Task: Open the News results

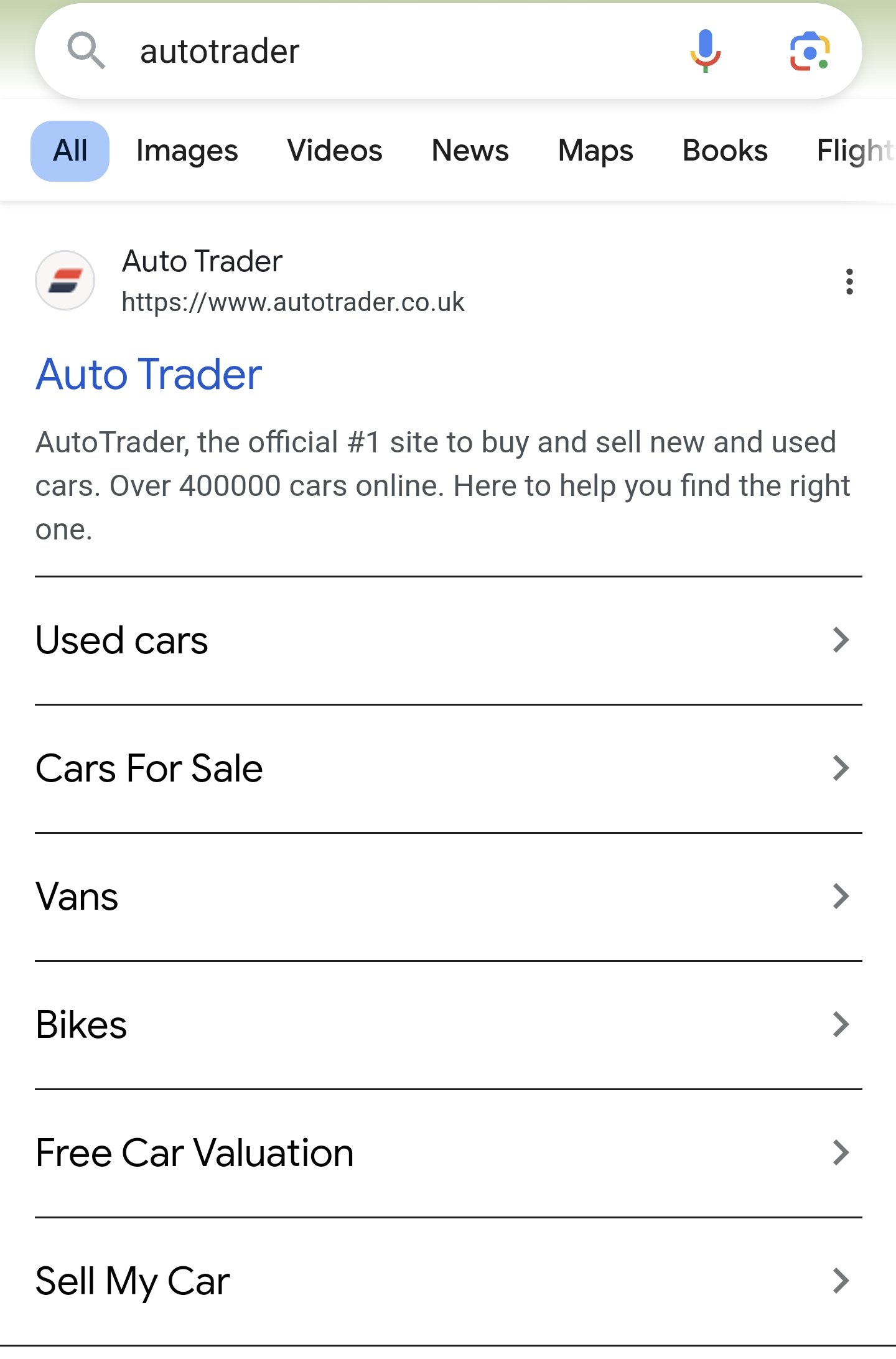Action: point(470,150)
